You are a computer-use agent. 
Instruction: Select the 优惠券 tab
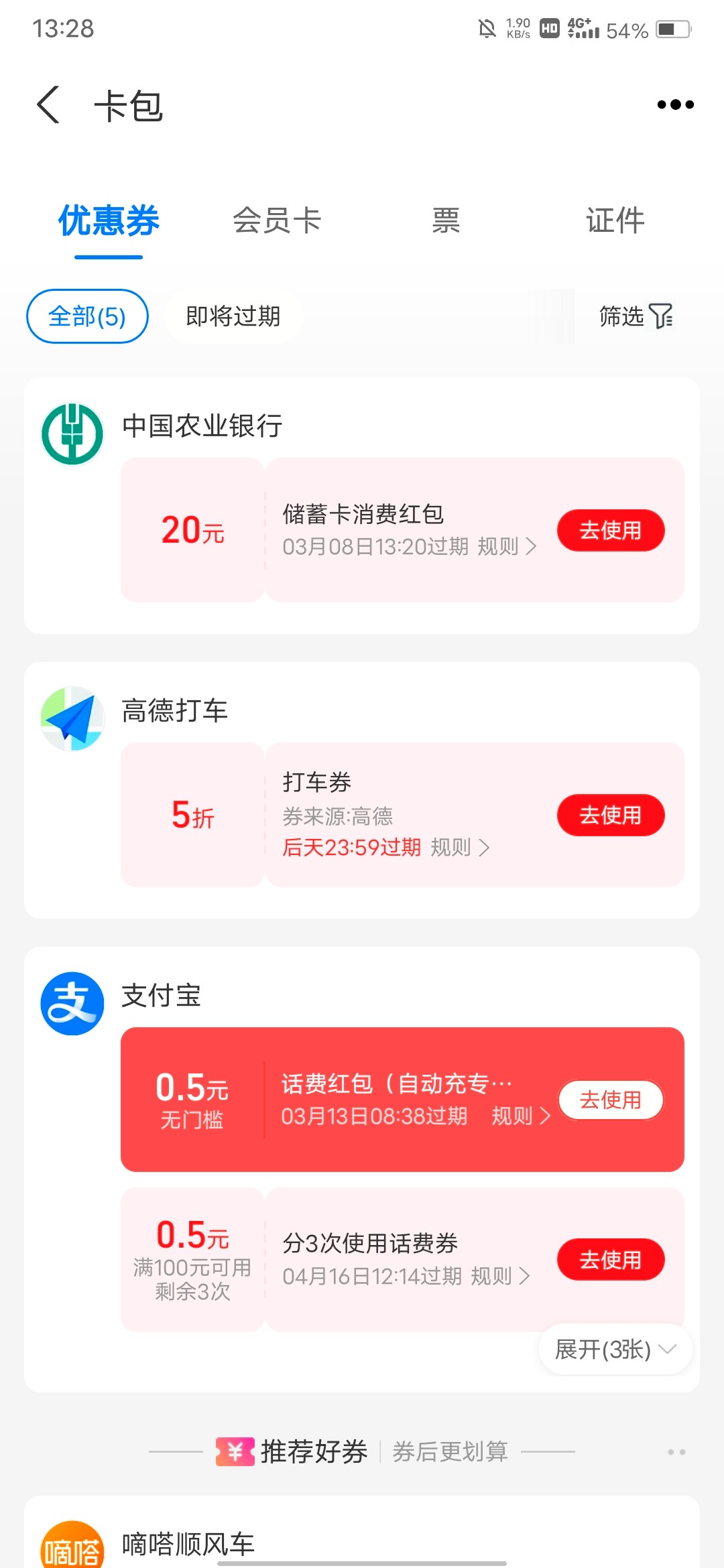click(109, 220)
